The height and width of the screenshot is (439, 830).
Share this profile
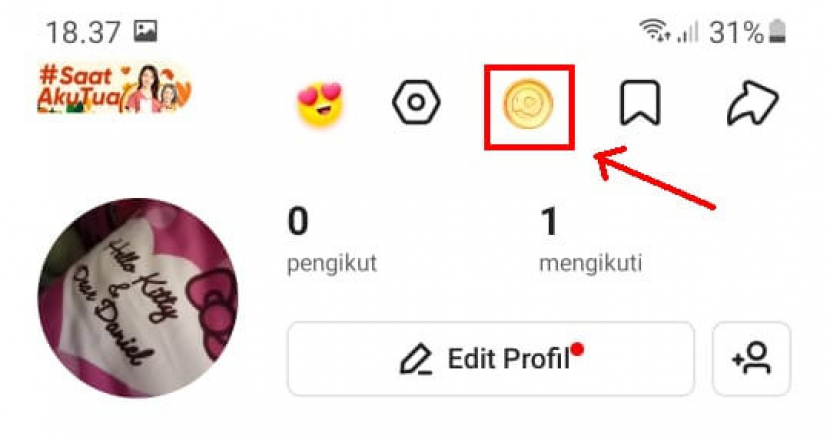[753, 103]
